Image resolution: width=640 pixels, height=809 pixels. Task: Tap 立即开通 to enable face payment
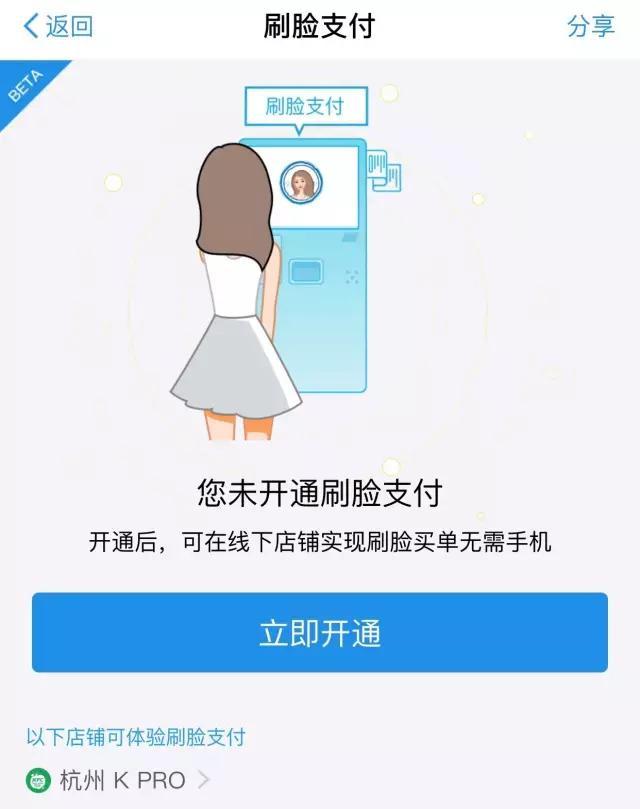320,633
